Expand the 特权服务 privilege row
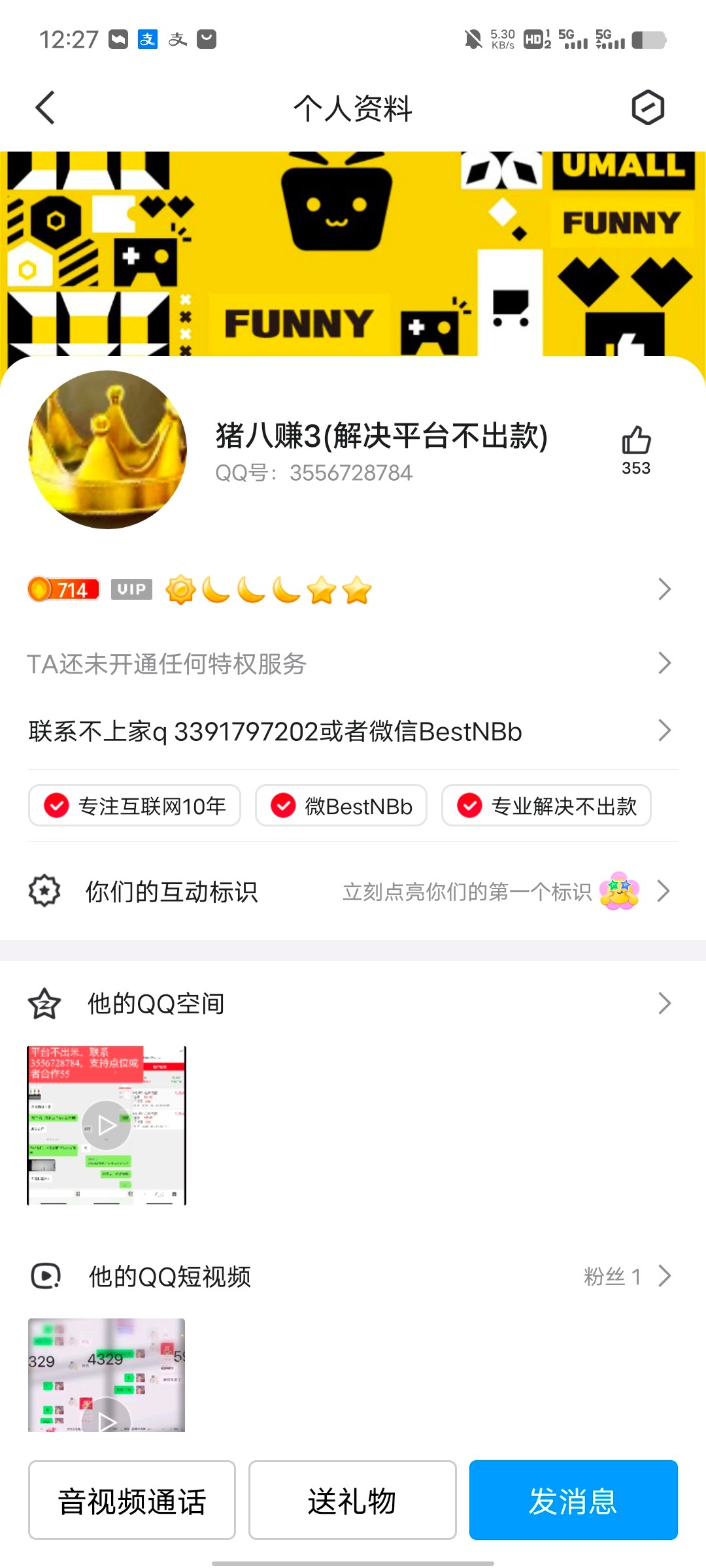This screenshot has width=706, height=1568. pos(664,664)
